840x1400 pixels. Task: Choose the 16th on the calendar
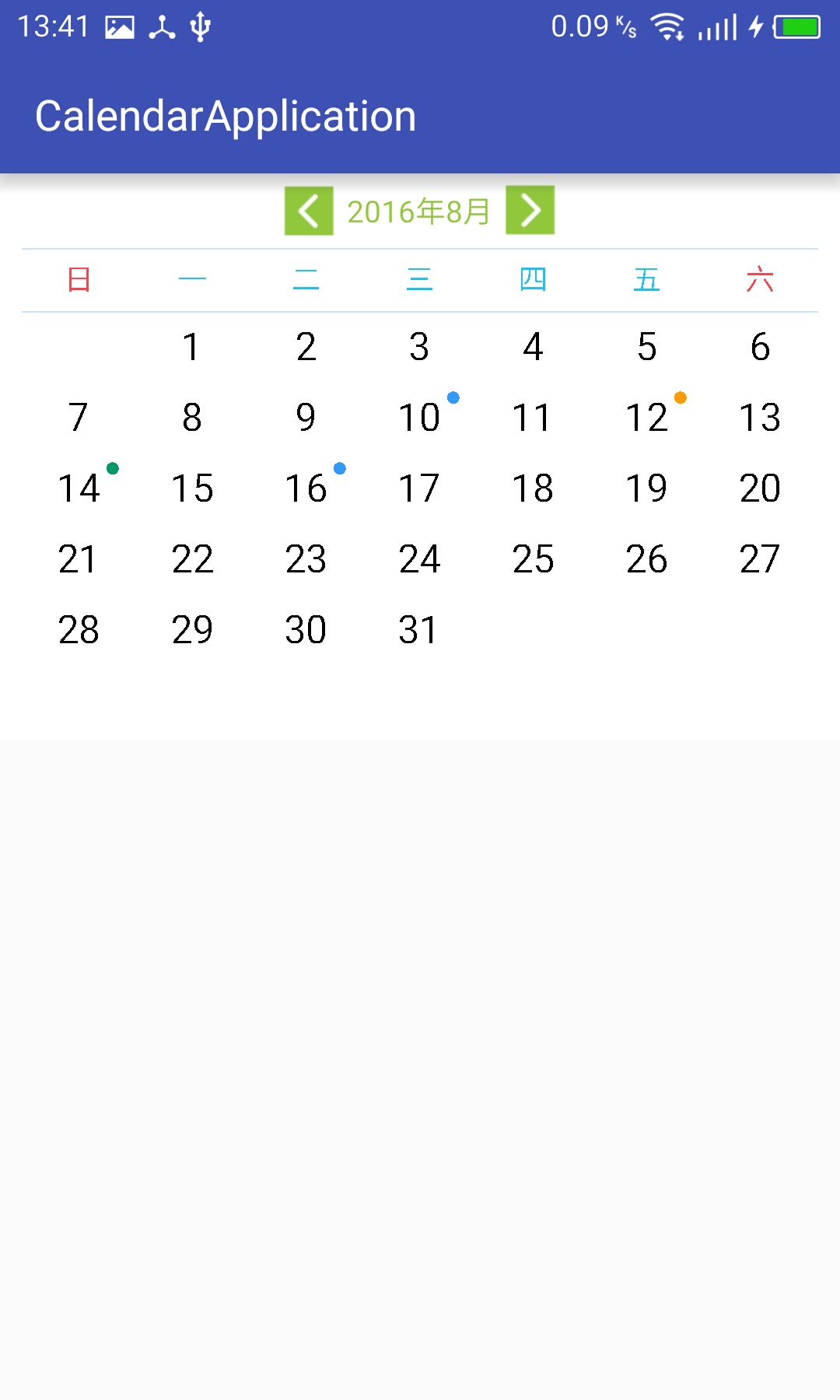(306, 488)
